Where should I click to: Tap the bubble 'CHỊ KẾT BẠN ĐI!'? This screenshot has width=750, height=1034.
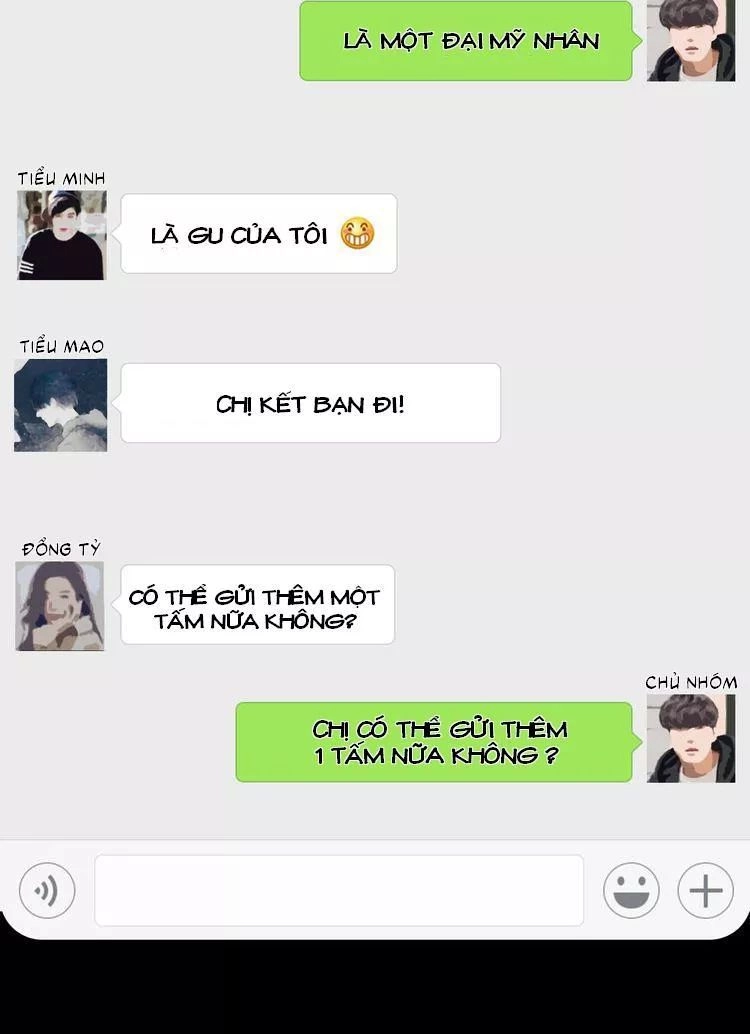point(308,403)
